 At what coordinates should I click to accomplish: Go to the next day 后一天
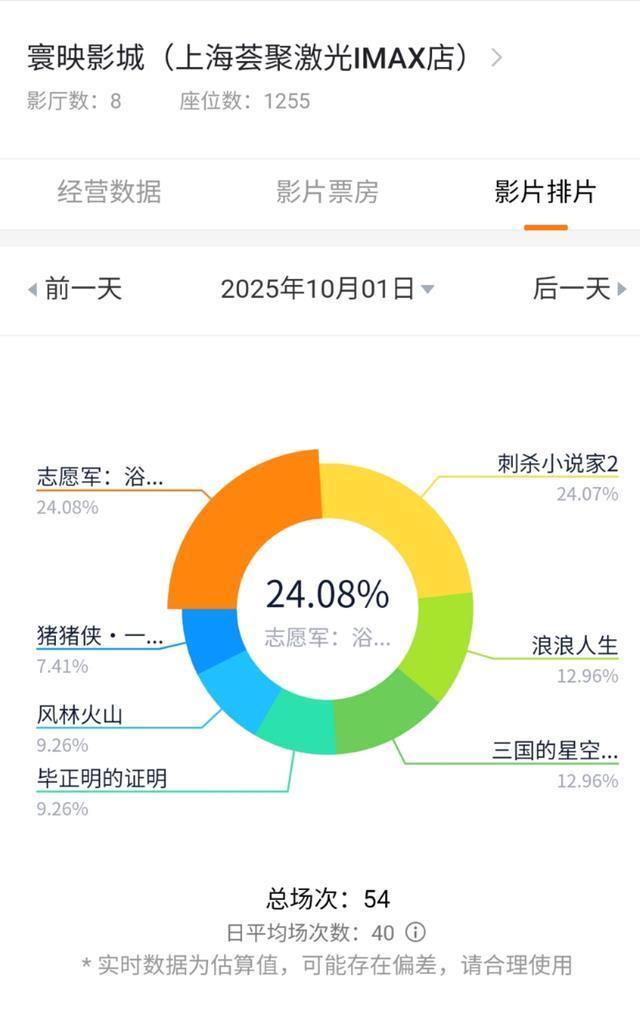580,289
